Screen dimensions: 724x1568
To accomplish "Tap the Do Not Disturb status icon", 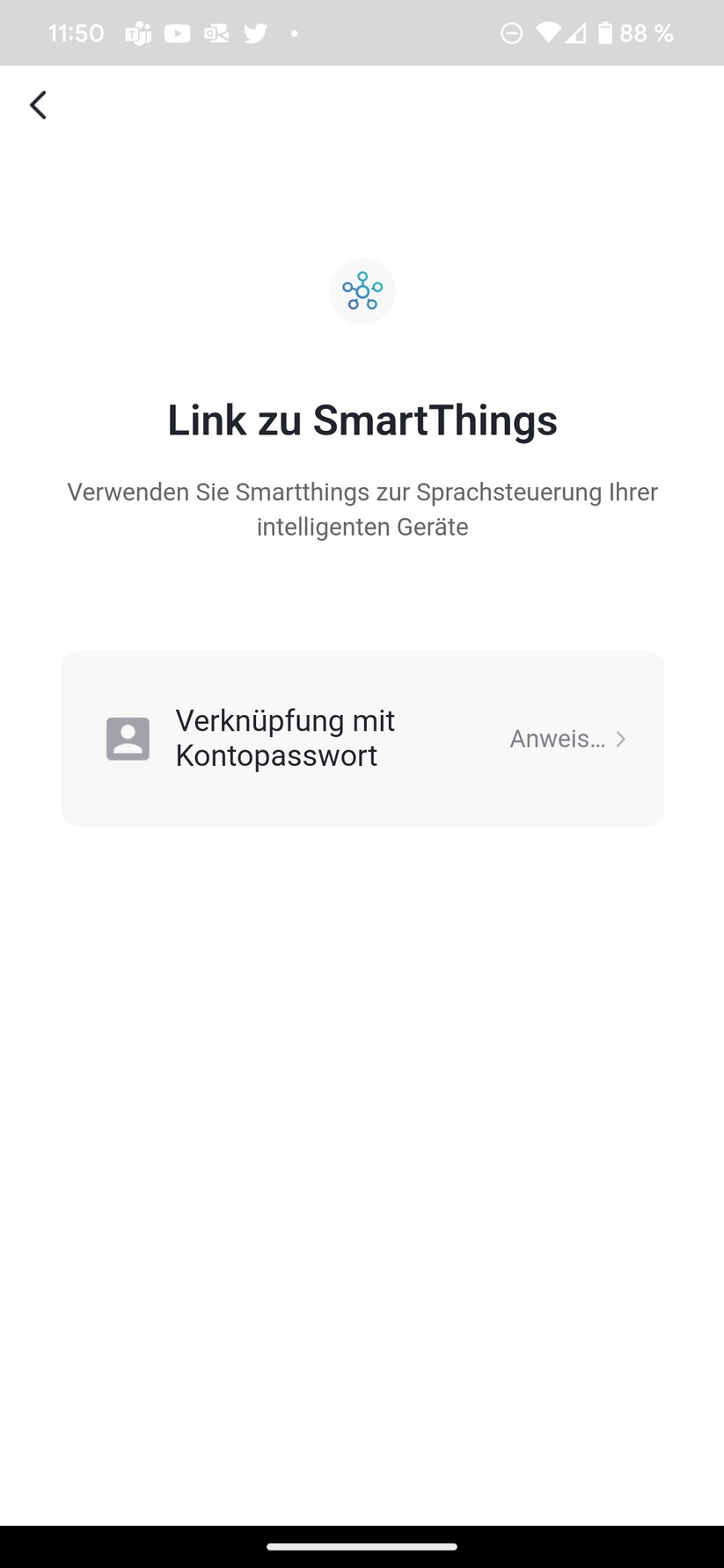I will point(513,33).
